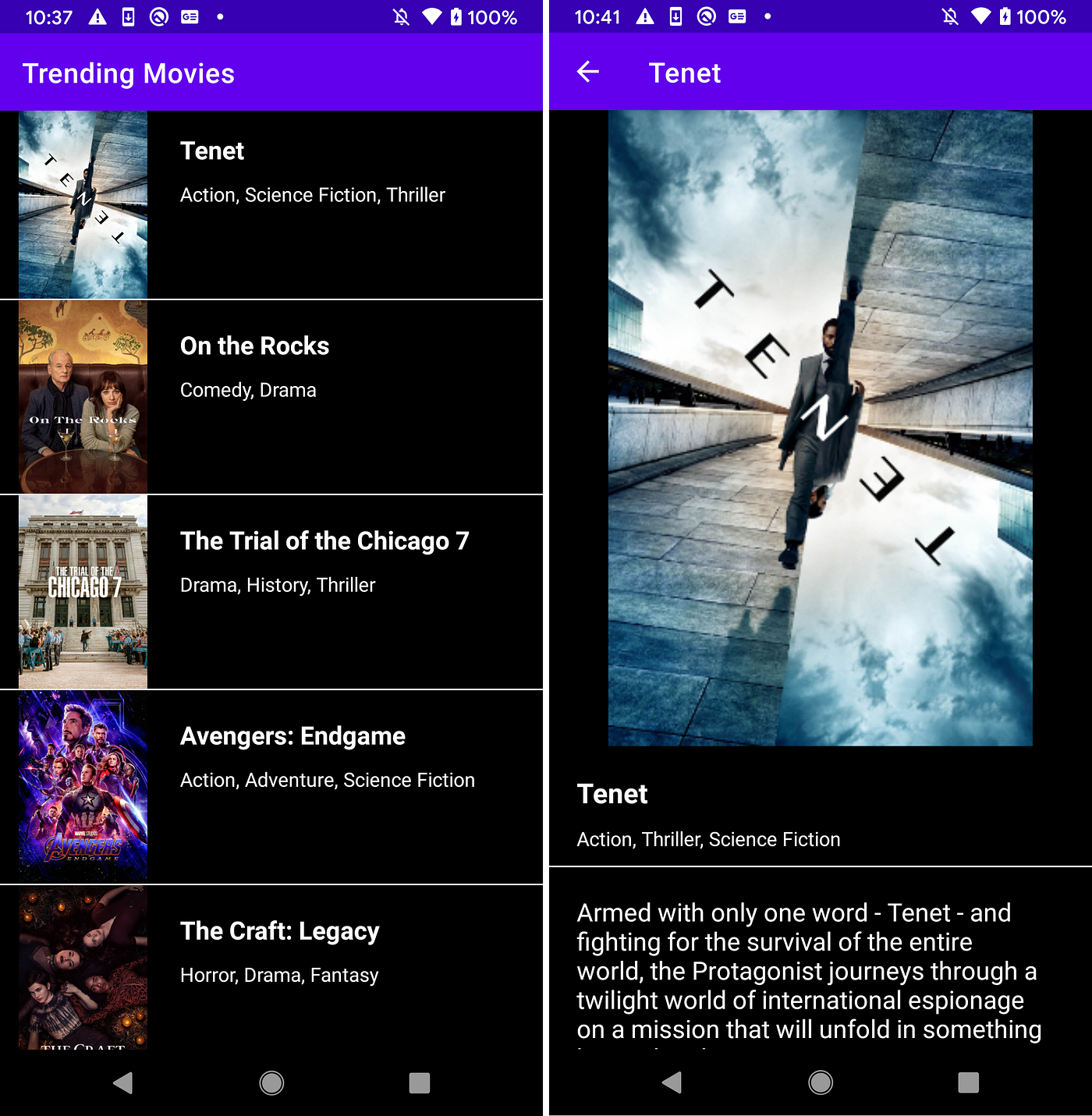Viewport: 1092px width, 1116px height.
Task: Go back using the arrow beside Tenet title
Action: click(x=588, y=73)
